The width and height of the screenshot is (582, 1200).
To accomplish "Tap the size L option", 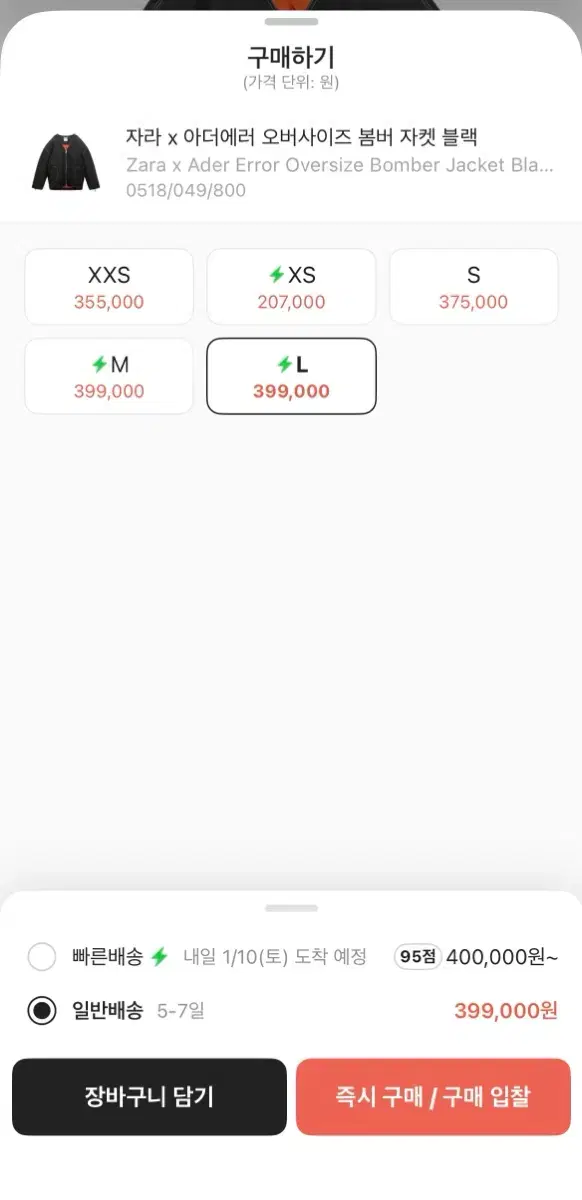I will (x=291, y=376).
